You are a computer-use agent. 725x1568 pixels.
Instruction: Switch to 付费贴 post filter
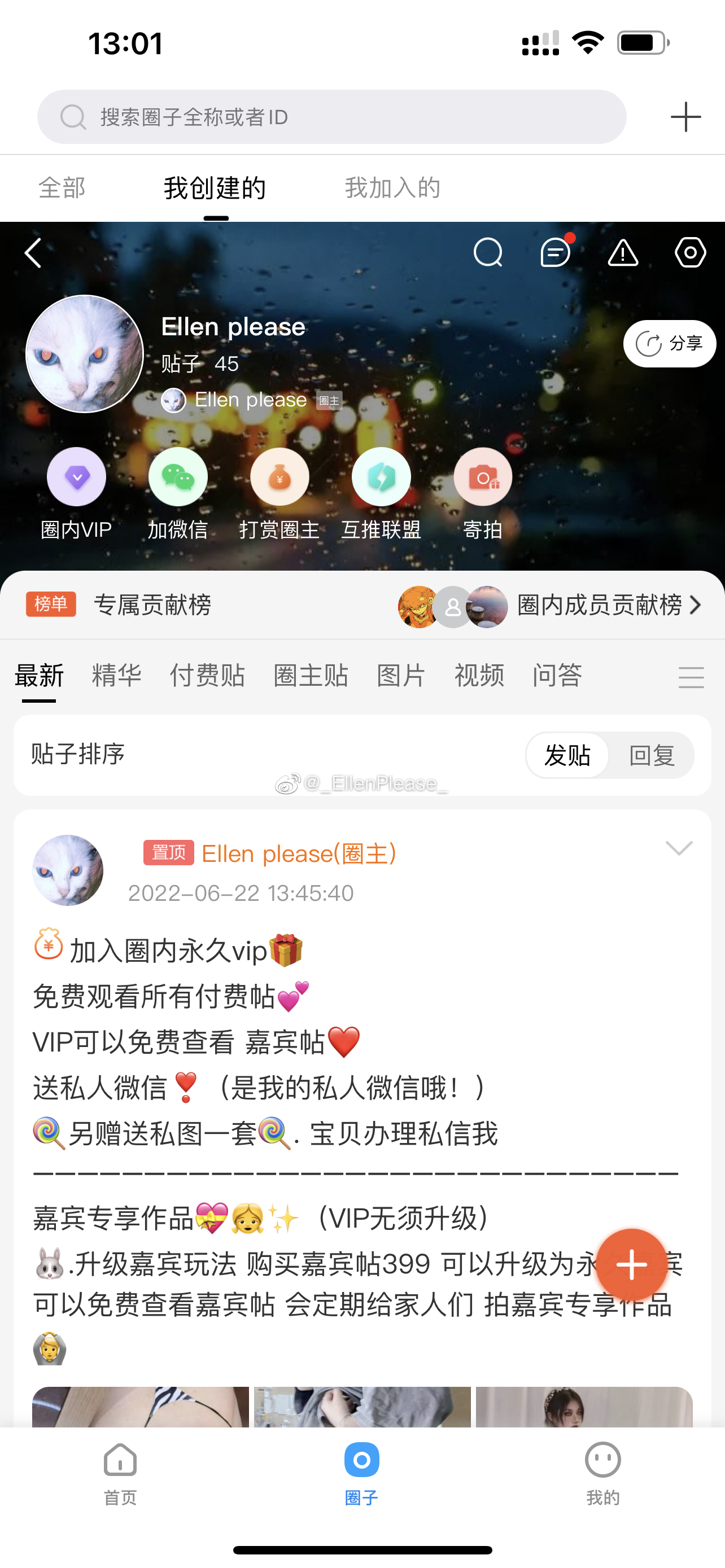208,676
